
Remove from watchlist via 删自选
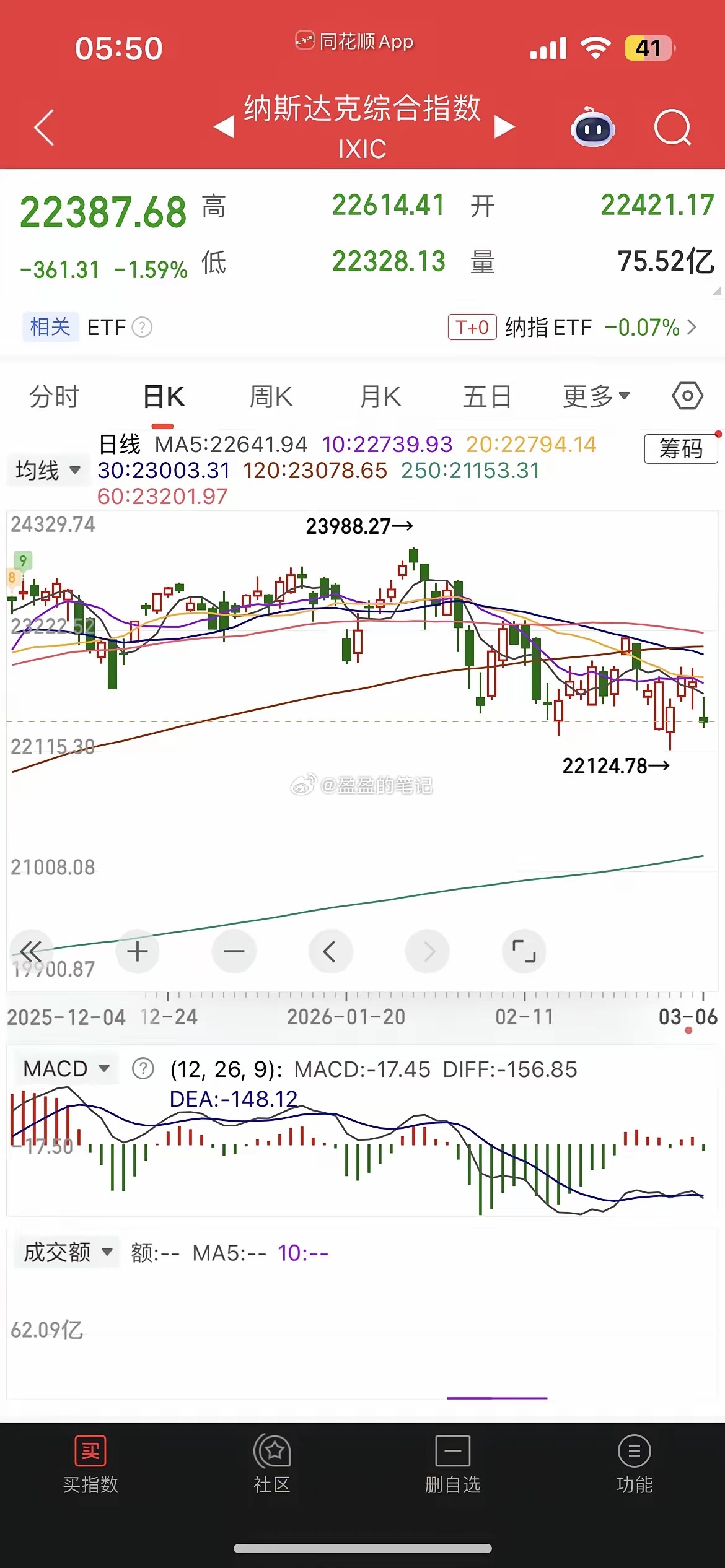(453, 1465)
